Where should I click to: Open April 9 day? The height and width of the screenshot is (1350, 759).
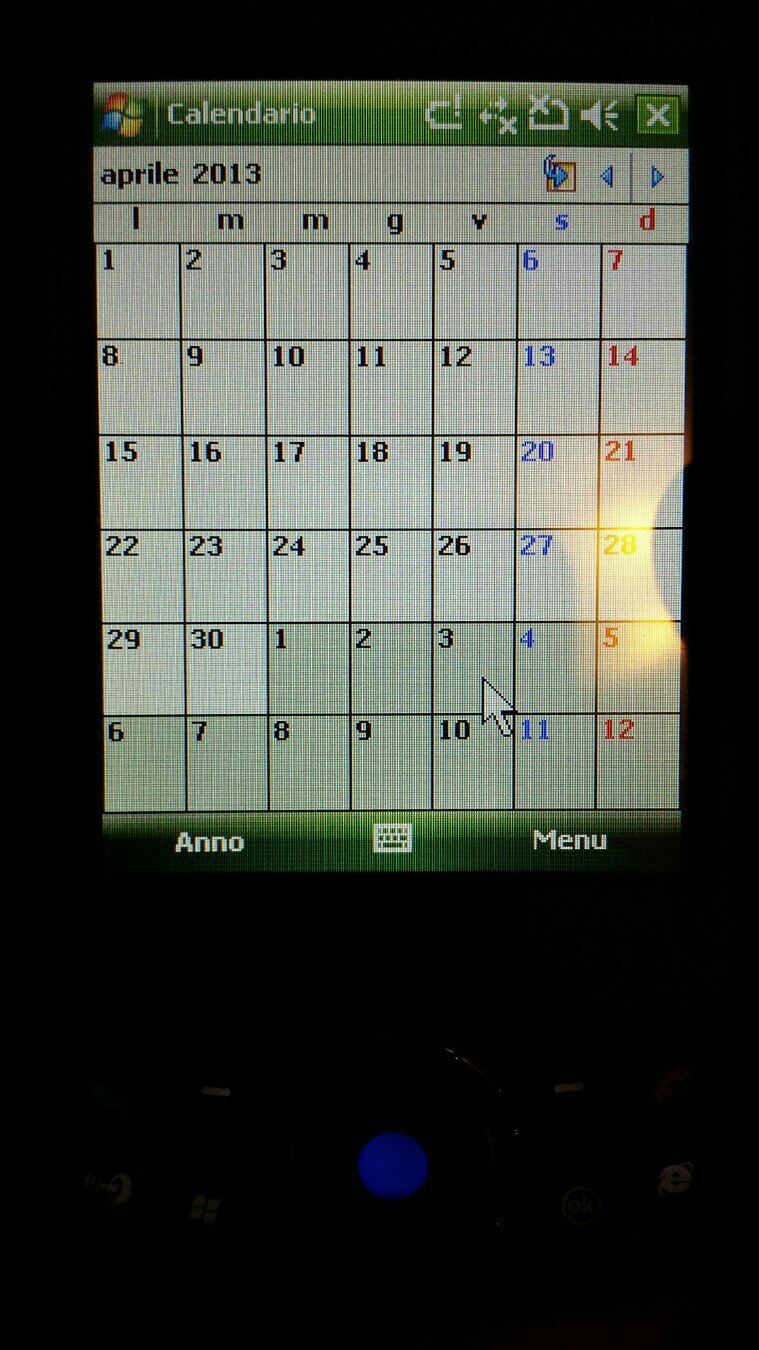click(223, 387)
